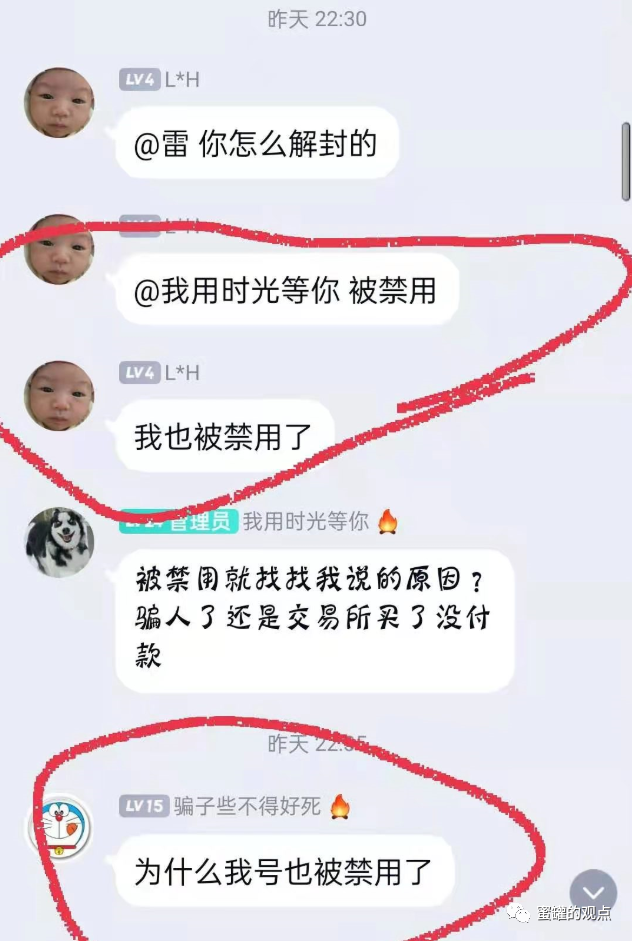Image resolution: width=632 pixels, height=941 pixels.
Task: Jump to latest messages with down arrow
Action: 593,891
